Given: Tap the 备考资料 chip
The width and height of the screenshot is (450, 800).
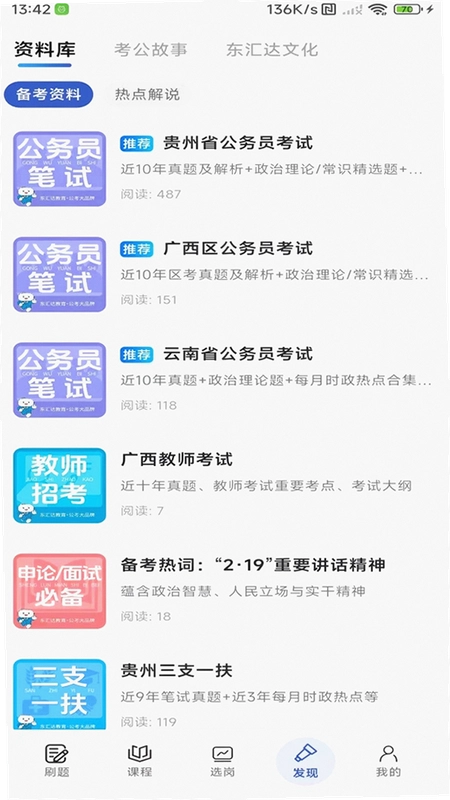Looking at the screenshot, I should coord(48,94).
